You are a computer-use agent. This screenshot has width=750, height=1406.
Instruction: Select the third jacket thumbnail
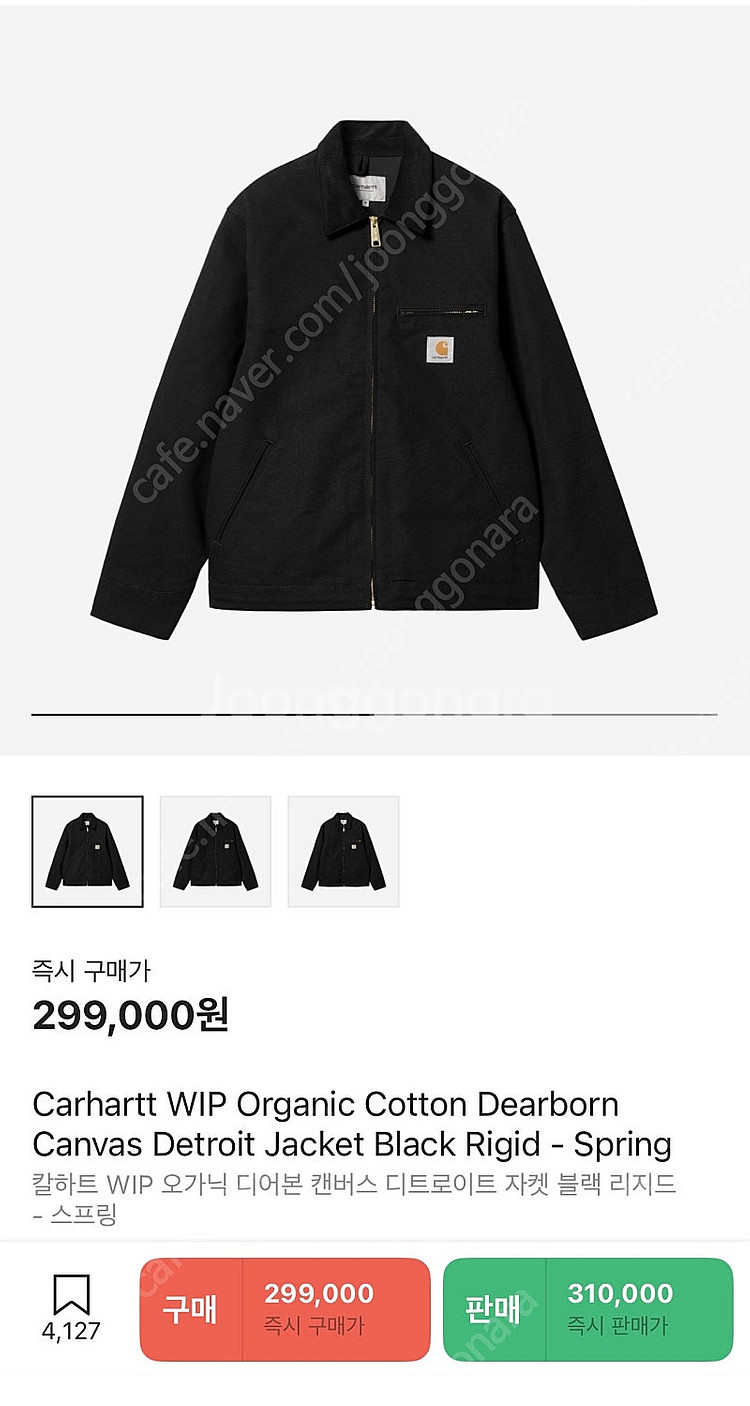[343, 851]
